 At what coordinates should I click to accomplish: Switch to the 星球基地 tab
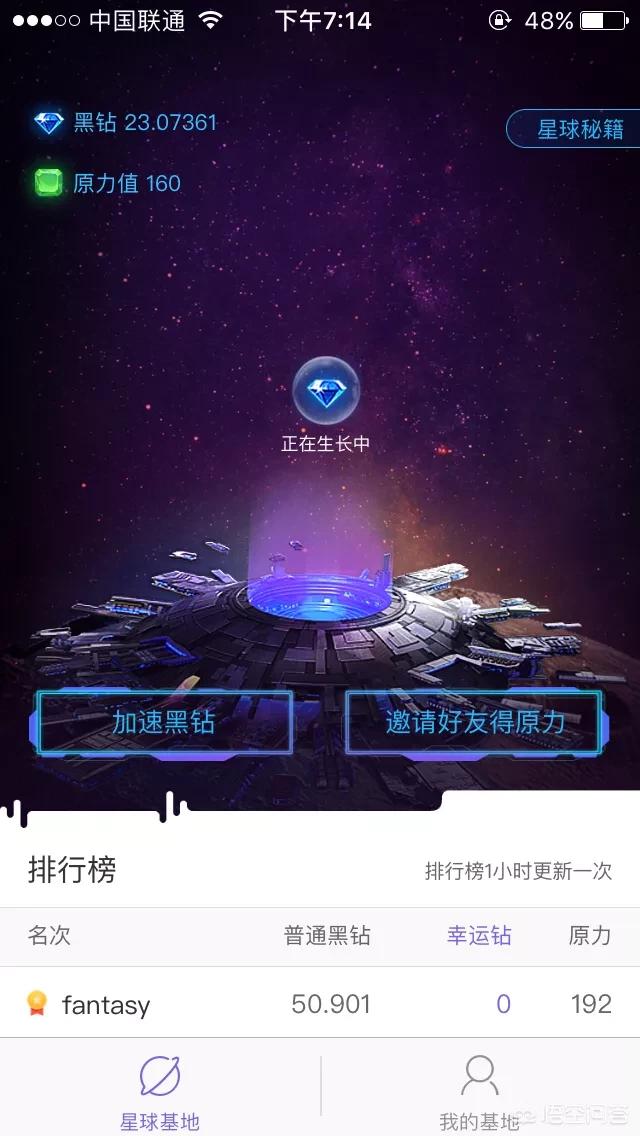coord(160,1090)
